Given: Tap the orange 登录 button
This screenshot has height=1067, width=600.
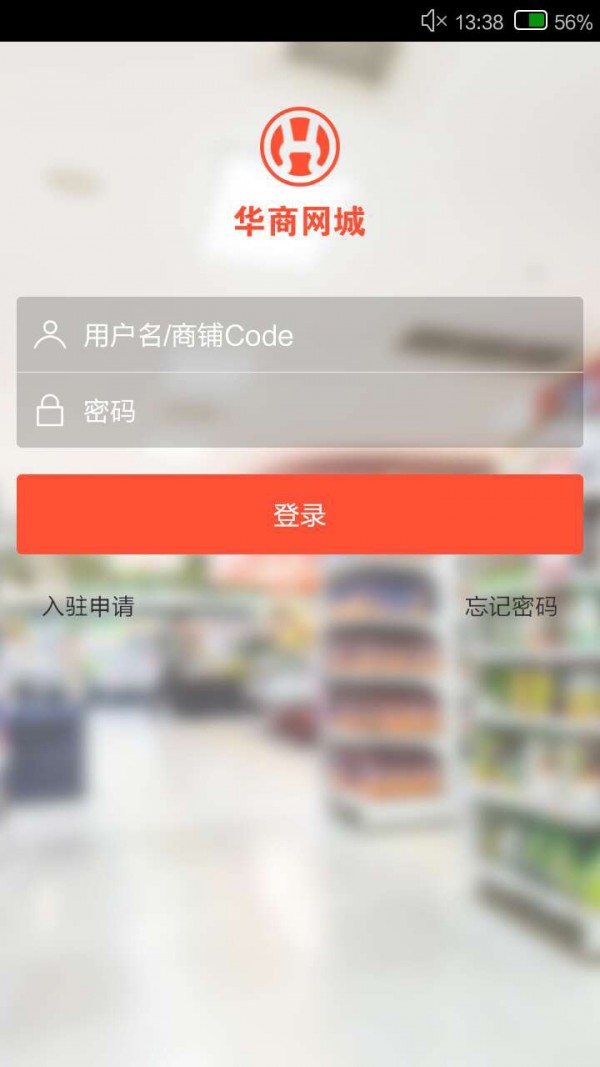Looking at the screenshot, I should point(300,515).
